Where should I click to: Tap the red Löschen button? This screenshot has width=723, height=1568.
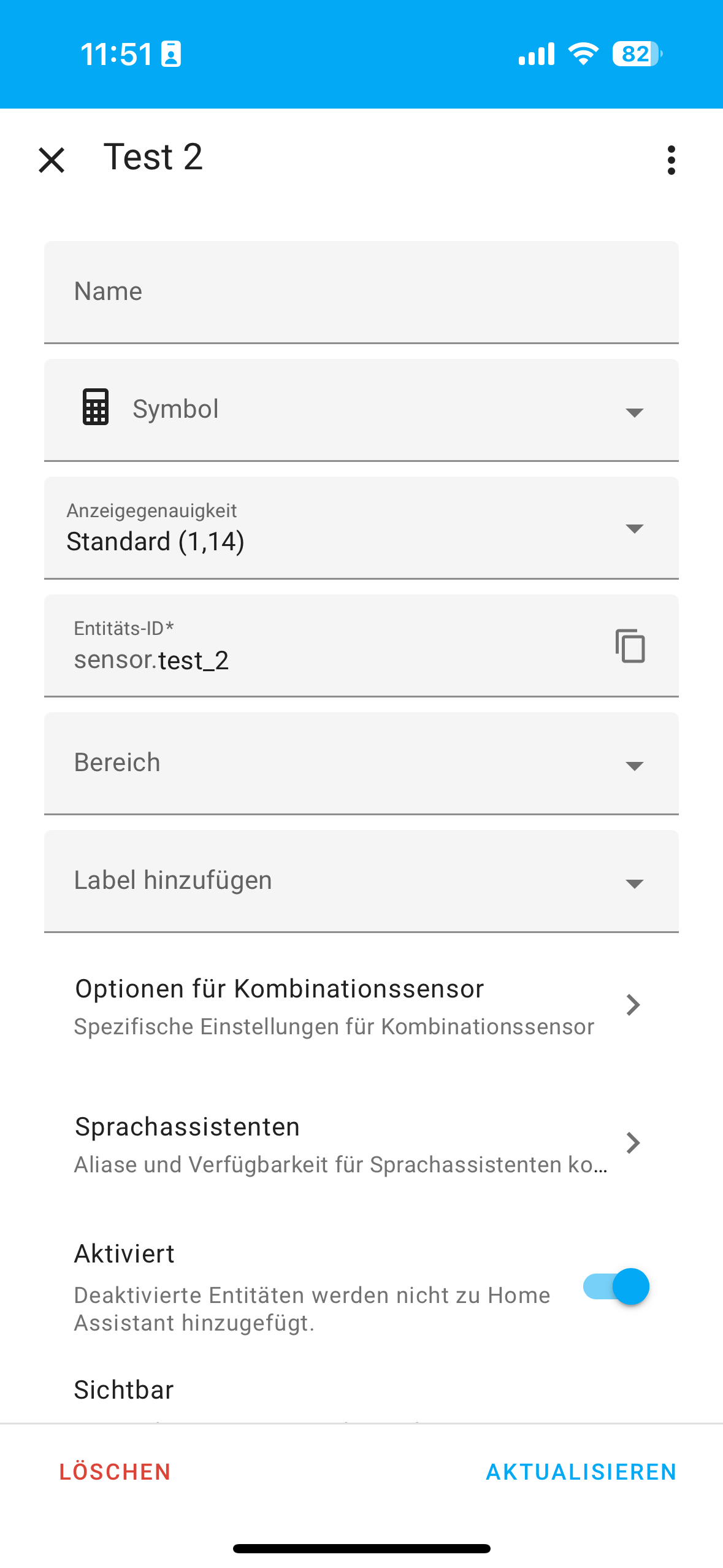pyautogui.click(x=115, y=1472)
